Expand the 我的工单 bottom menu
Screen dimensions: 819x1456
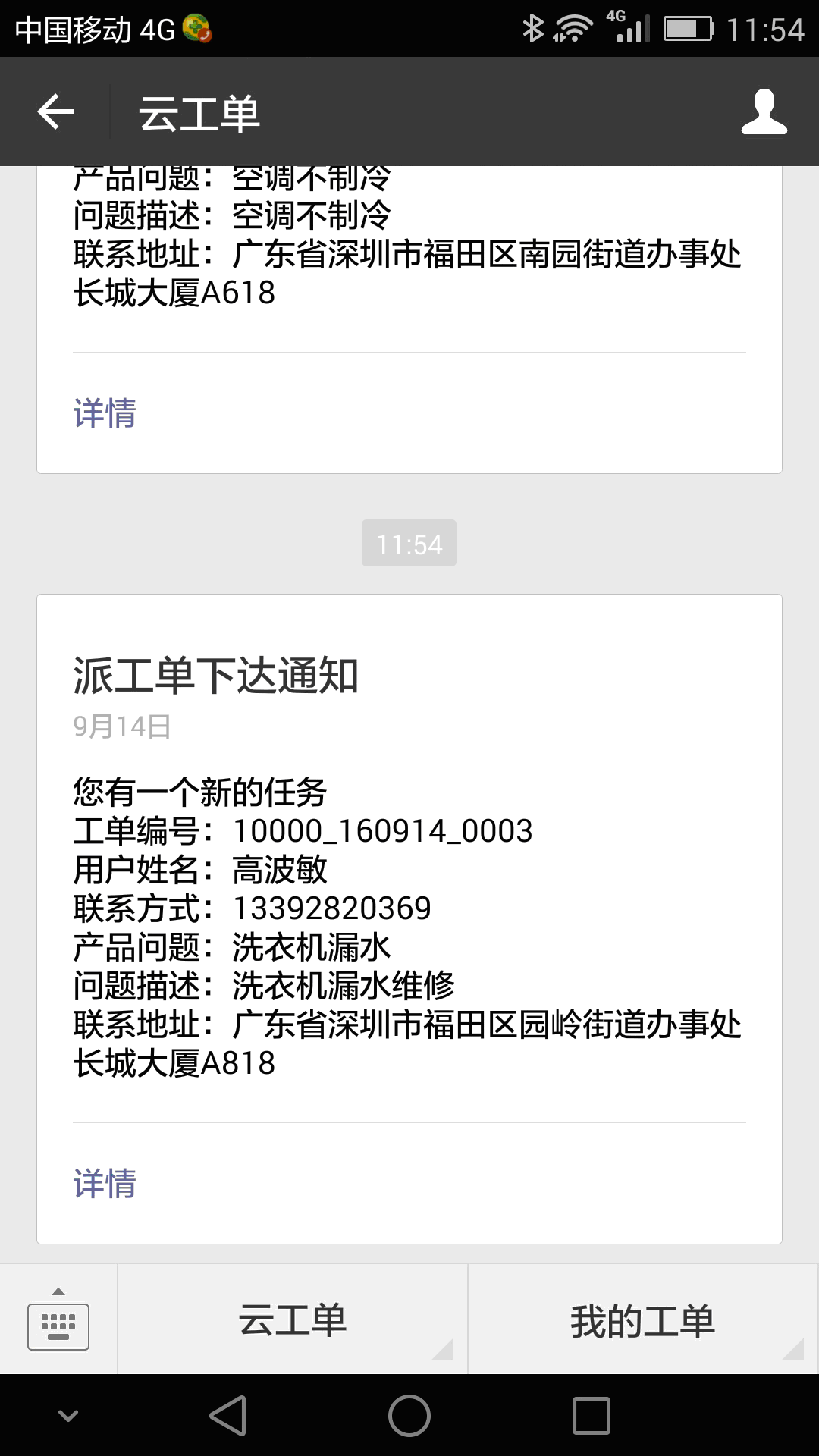[643, 1320]
